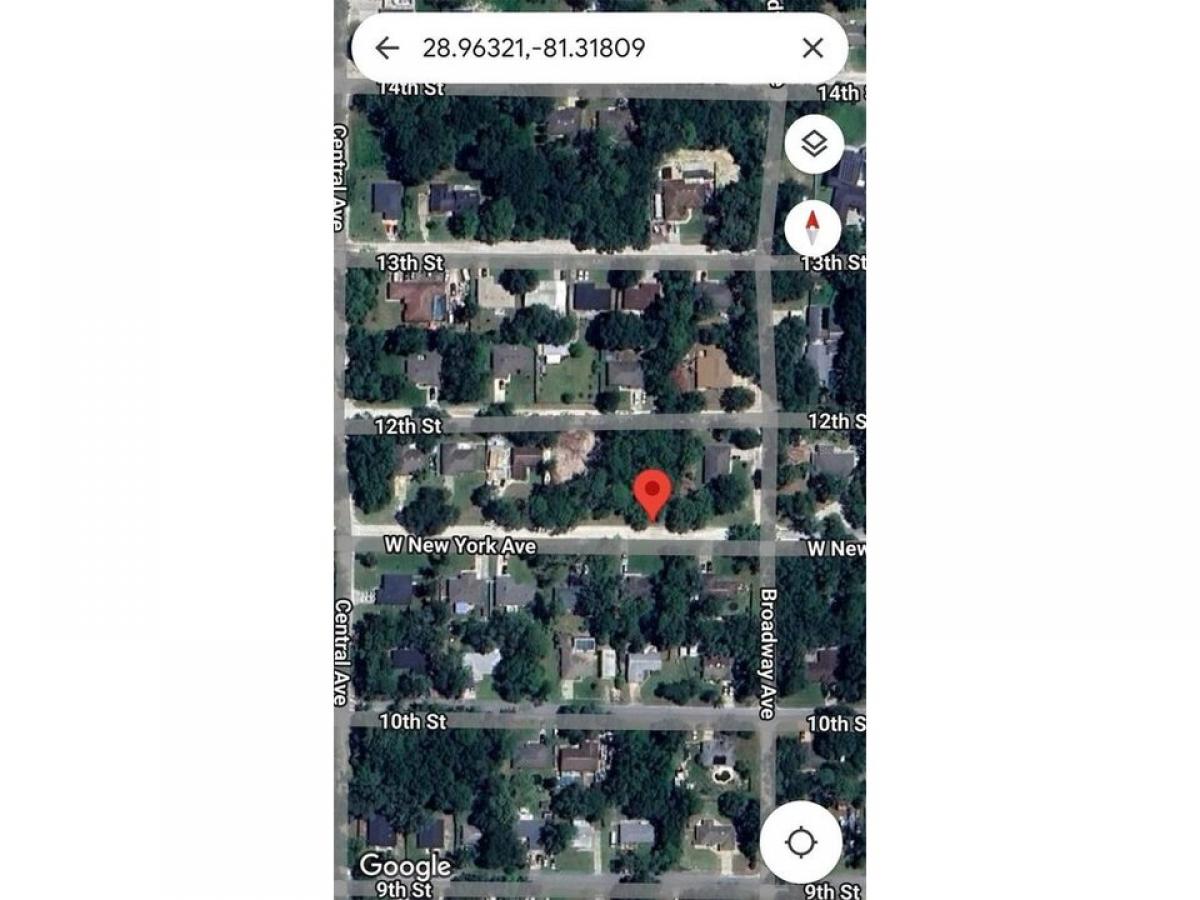Clear the searched coordinates
The image size is (1200, 900).
click(x=813, y=48)
